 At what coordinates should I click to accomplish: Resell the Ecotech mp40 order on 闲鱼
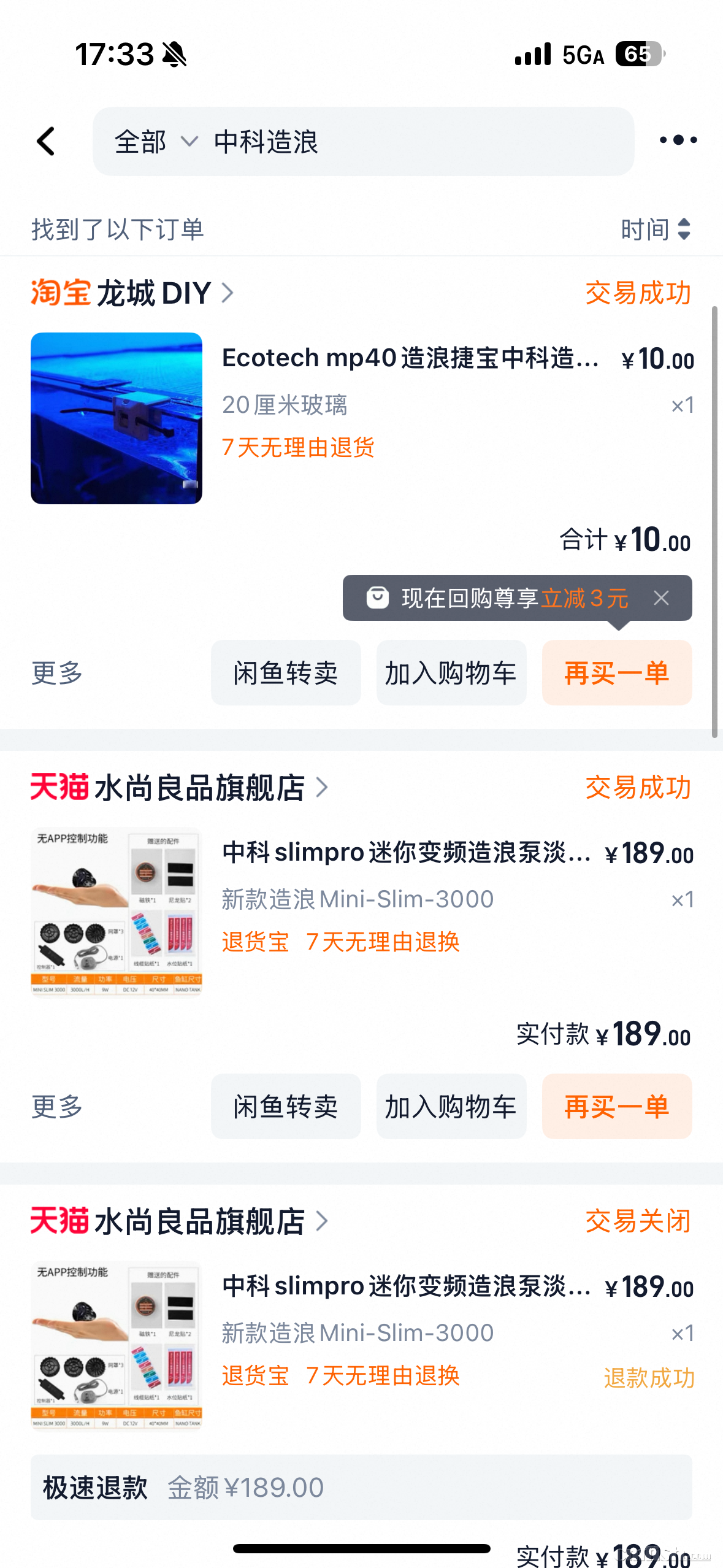coord(286,673)
